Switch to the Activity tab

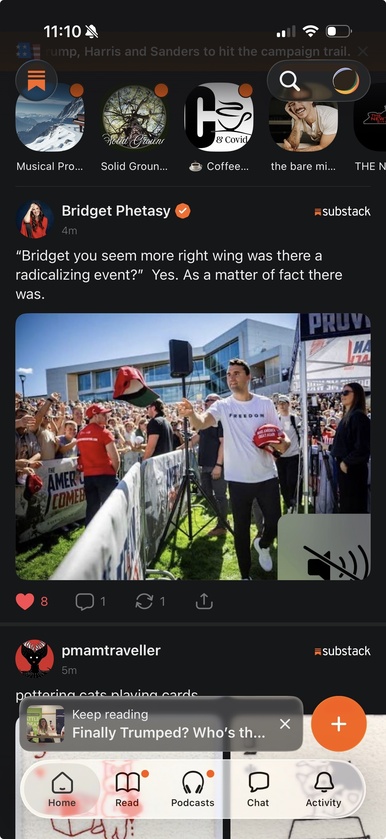click(x=323, y=789)
